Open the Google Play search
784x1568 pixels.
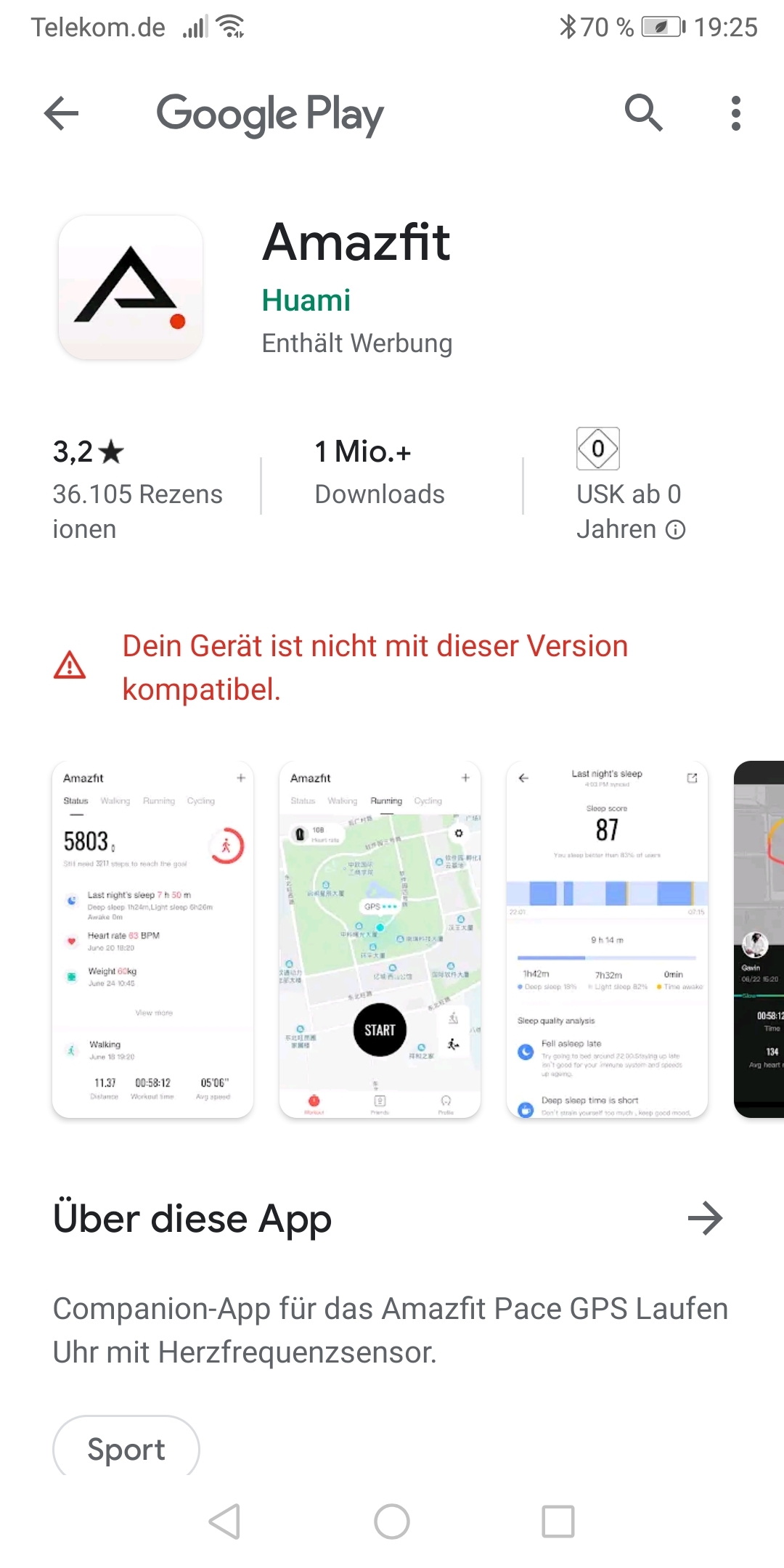[643, 113]
